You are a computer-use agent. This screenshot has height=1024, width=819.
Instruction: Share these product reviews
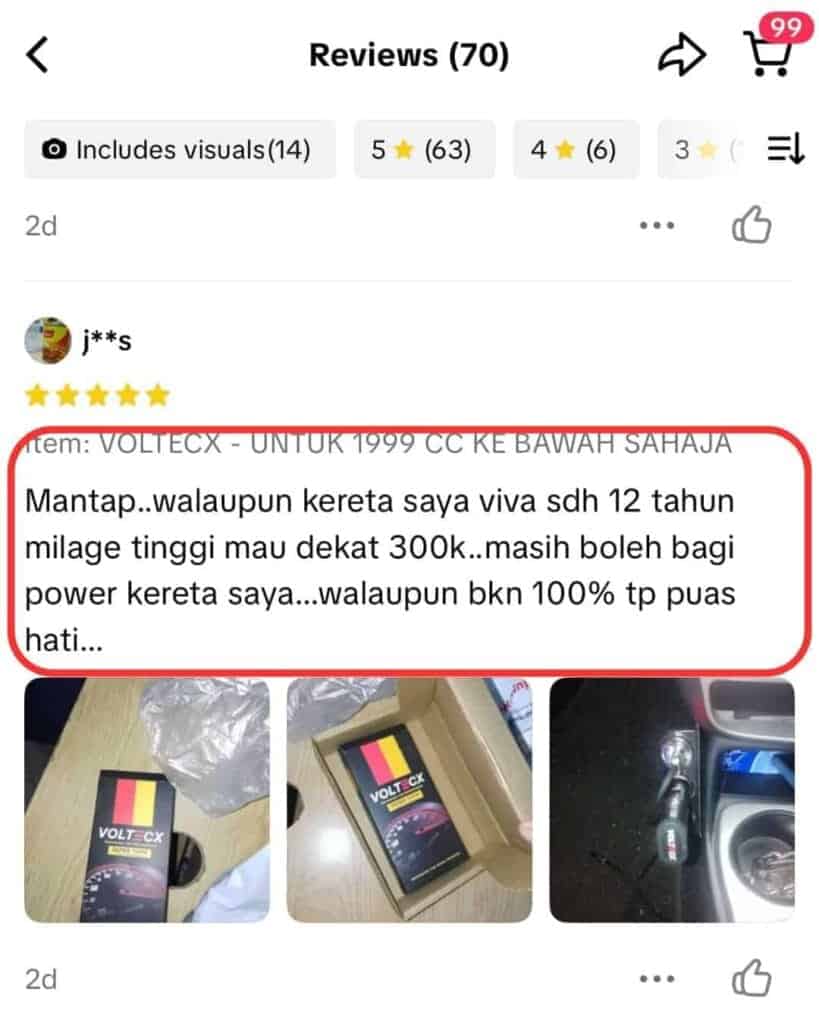coord(681,55)
